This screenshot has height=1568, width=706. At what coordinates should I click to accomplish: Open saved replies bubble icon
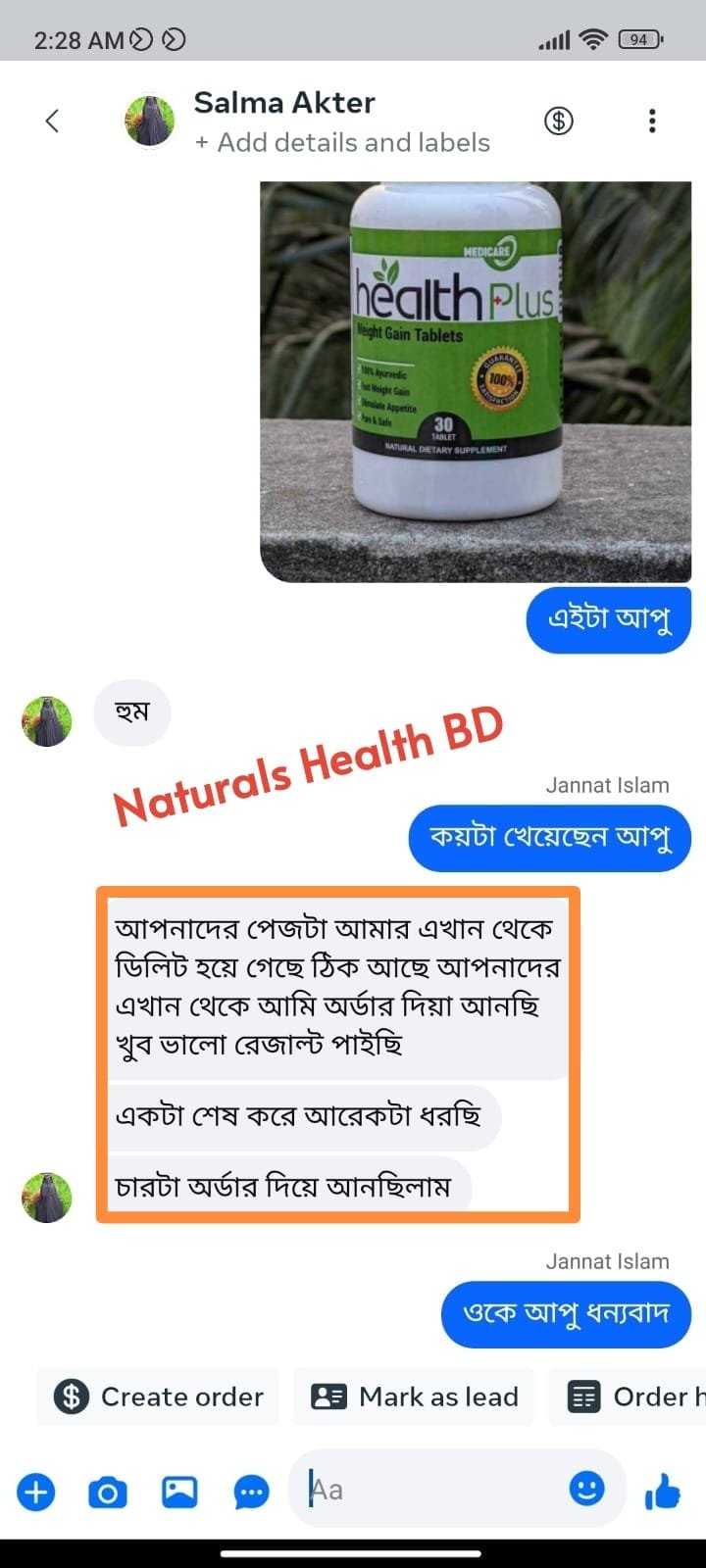tap(251, 1493)
